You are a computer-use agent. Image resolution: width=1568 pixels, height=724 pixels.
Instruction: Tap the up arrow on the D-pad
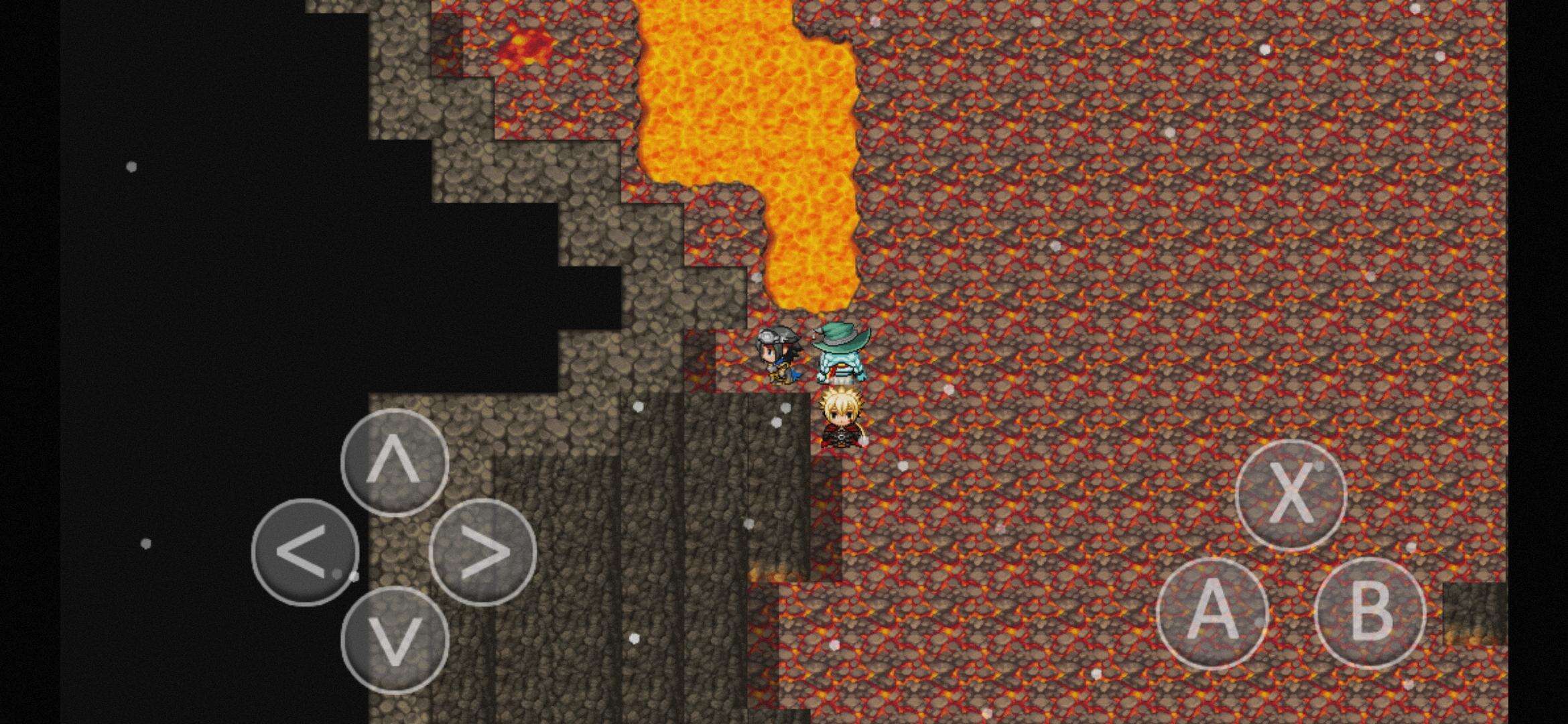[x=394, y=462]
